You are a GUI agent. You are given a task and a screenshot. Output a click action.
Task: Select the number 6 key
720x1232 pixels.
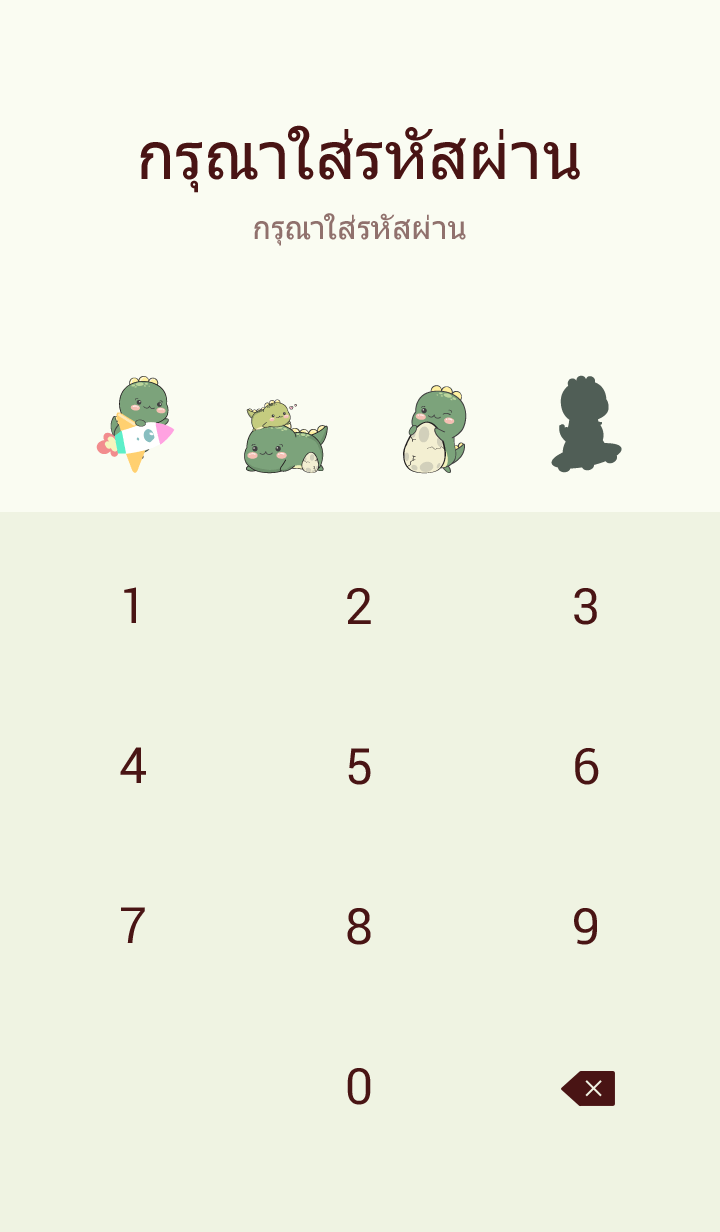586,767
